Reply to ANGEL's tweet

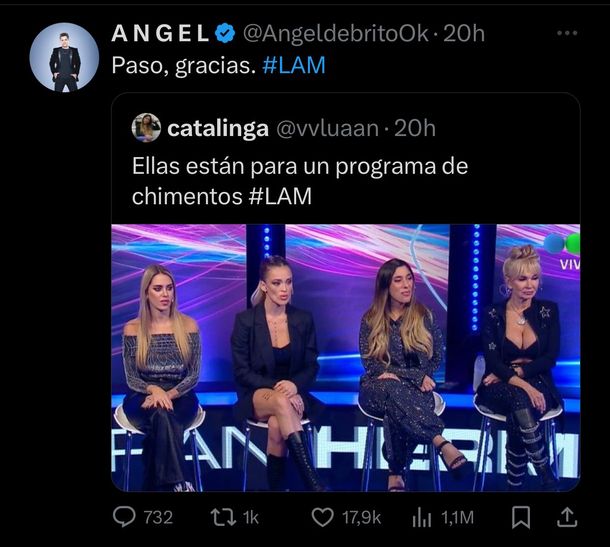(126, 517)
